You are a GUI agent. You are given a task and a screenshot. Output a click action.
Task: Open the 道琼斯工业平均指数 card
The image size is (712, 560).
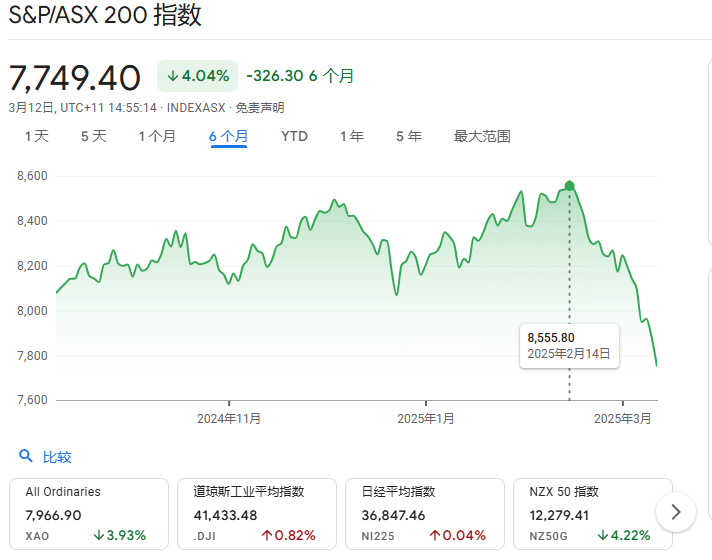click(x=257, y=513)
